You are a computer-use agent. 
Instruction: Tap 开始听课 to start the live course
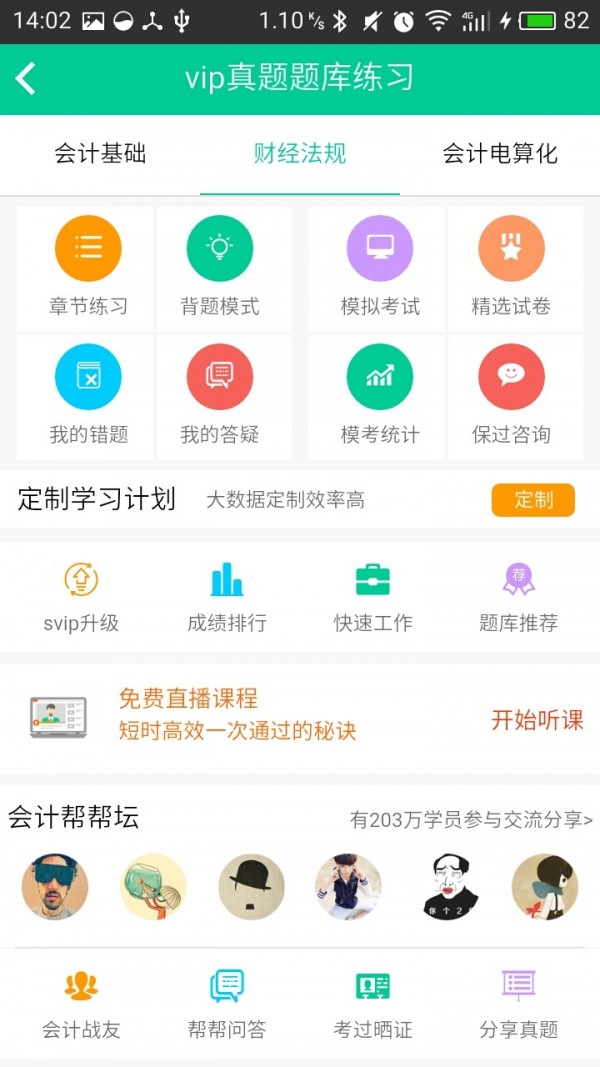[537, 720]
